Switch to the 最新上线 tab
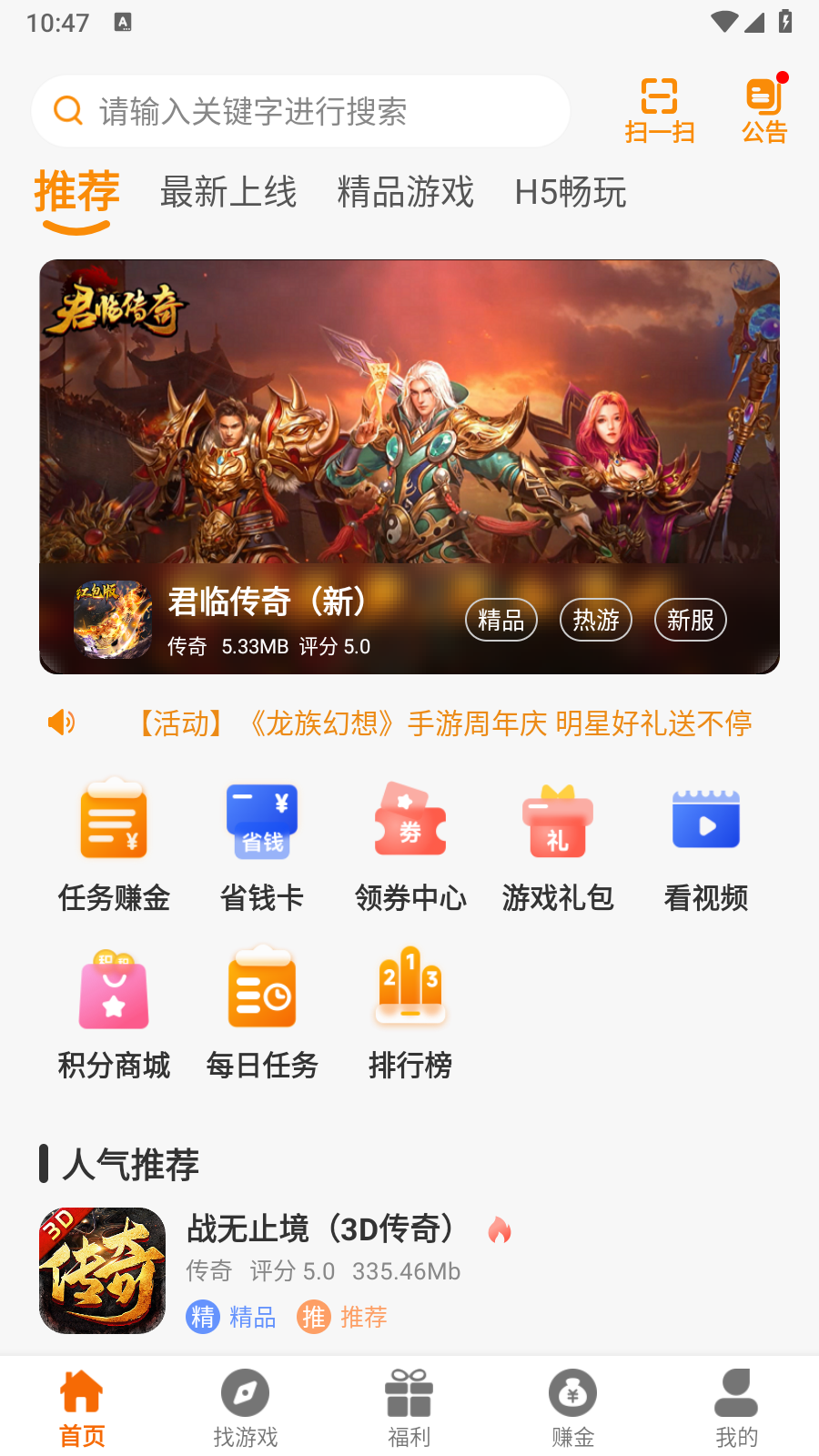 pyautogui.click(x=228, y=192)
